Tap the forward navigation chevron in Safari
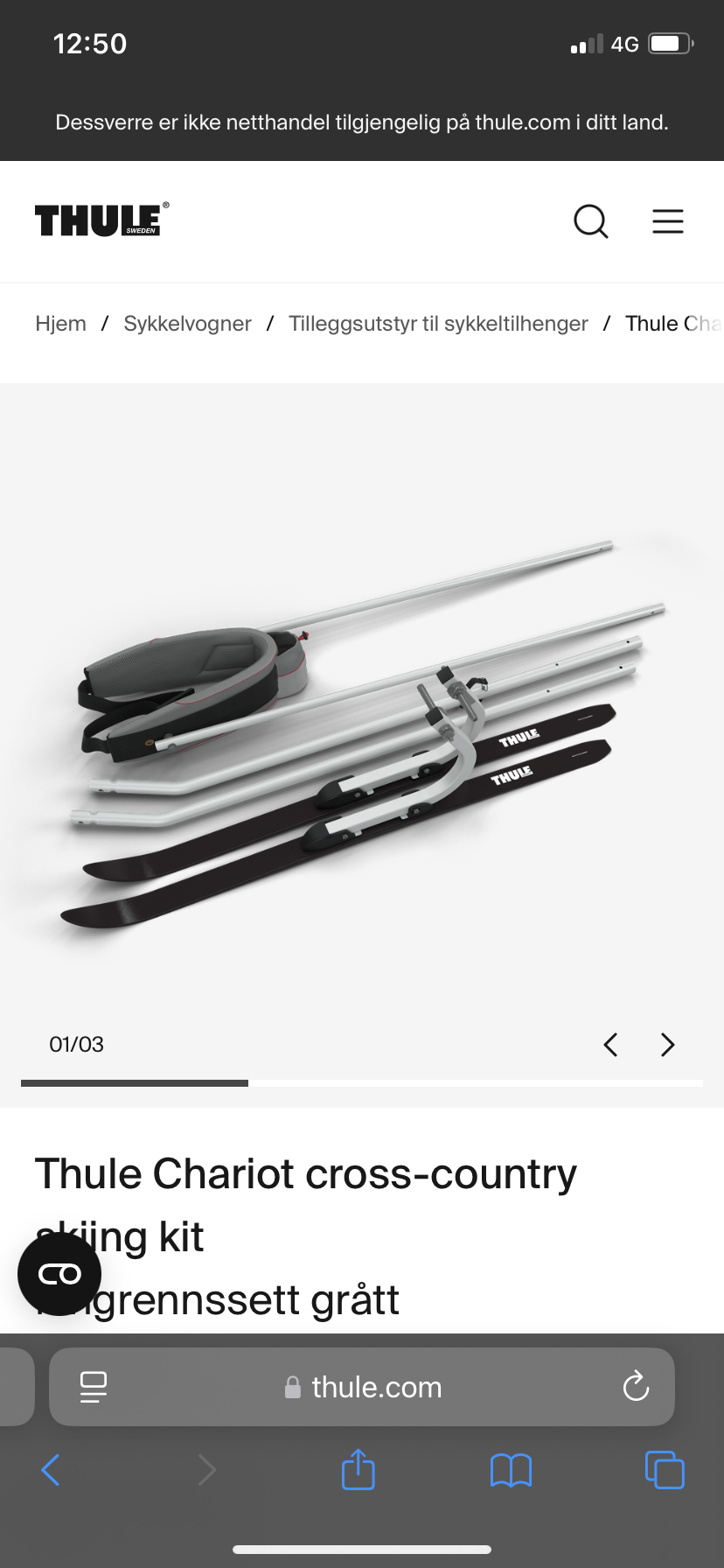 coord(207,1470)
